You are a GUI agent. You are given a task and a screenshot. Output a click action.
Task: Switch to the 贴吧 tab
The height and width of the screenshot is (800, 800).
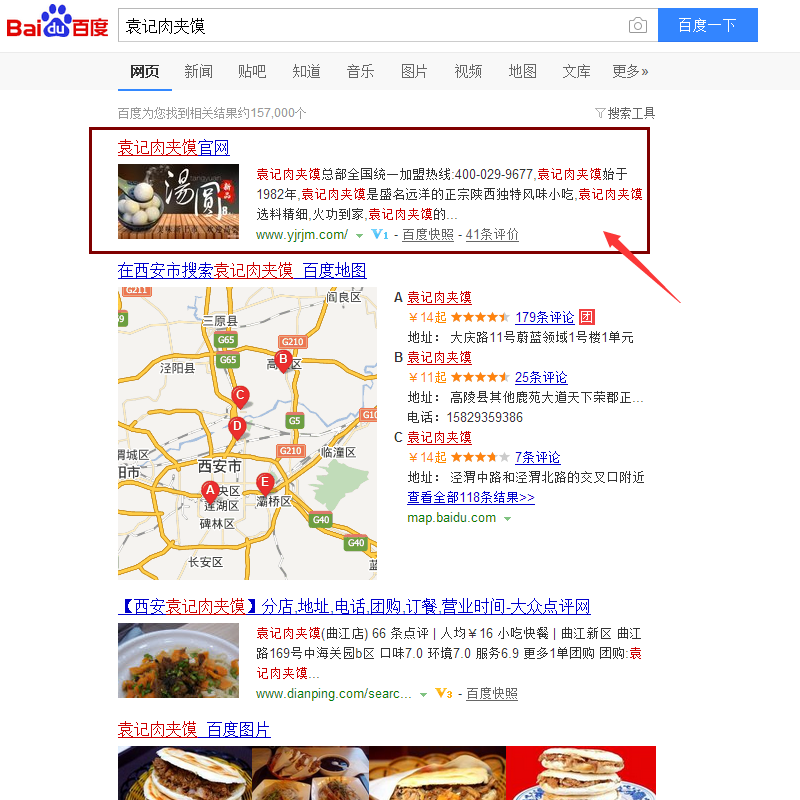252,71
